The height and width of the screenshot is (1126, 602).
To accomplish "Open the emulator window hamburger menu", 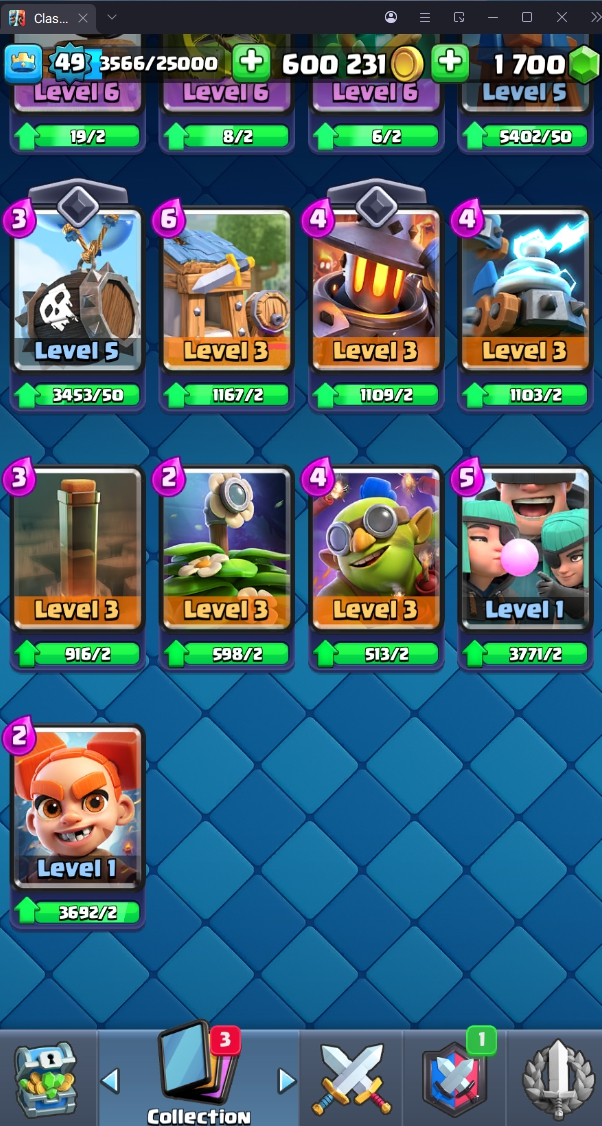I will click(425, 17).
